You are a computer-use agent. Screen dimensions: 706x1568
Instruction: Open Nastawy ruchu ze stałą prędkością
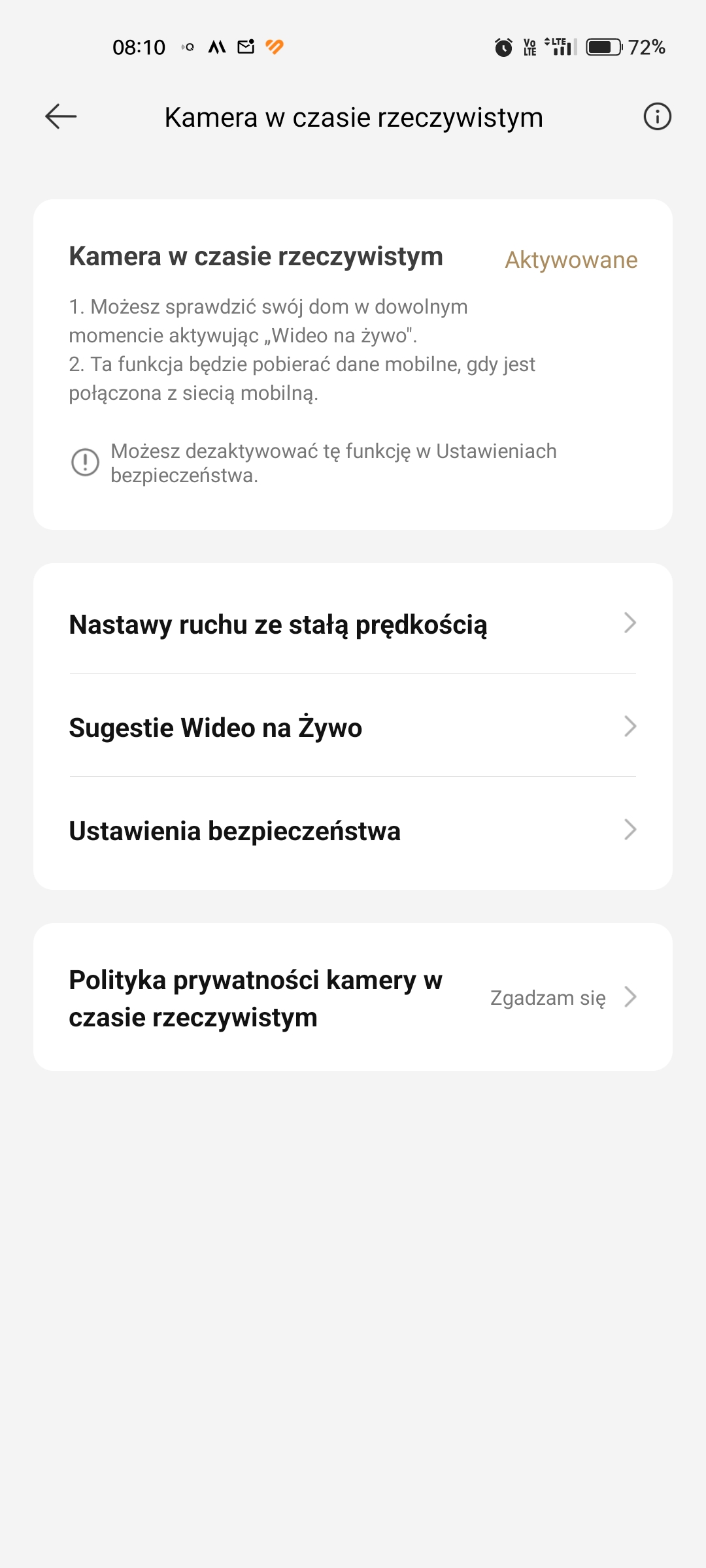pyautogui.click(x=353, y=623)
